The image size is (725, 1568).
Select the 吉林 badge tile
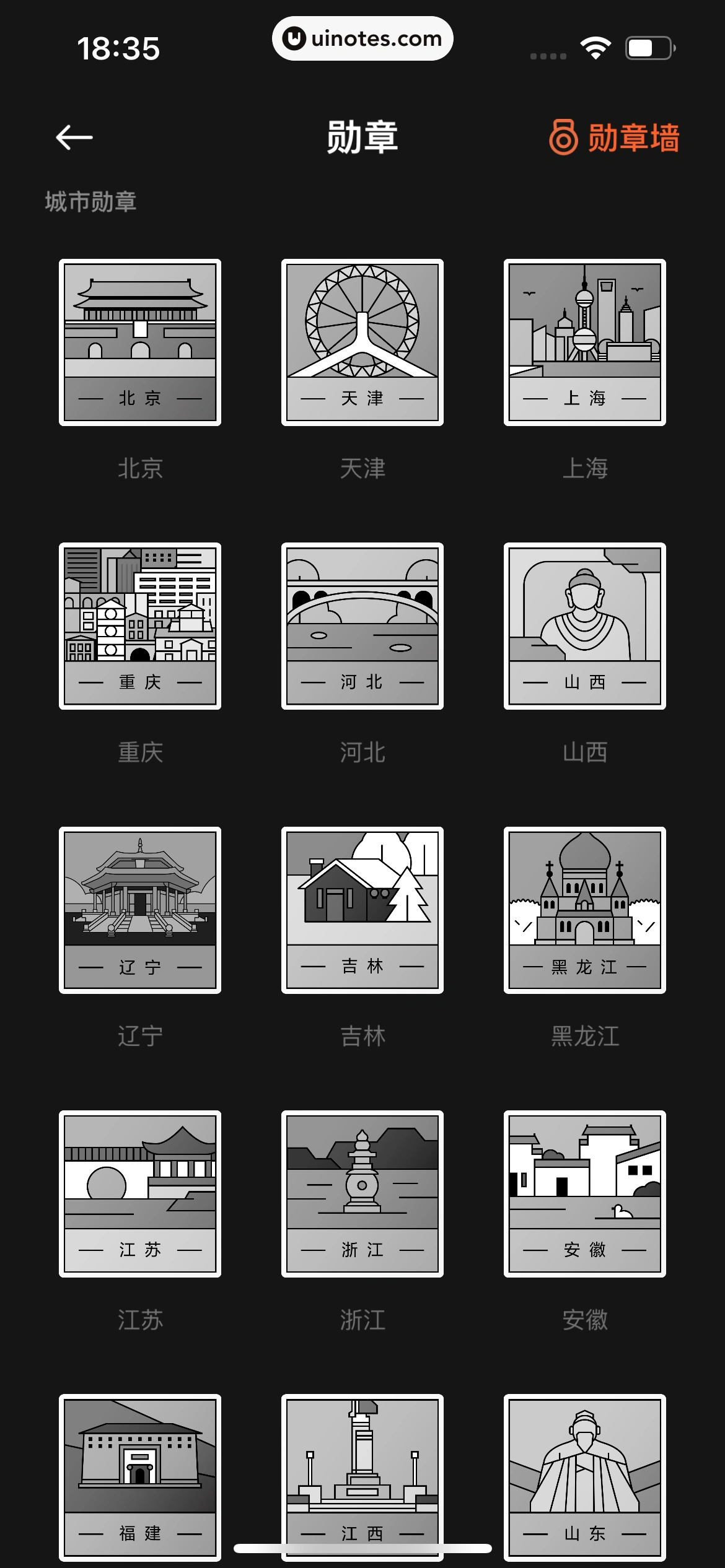pos(362,910)
